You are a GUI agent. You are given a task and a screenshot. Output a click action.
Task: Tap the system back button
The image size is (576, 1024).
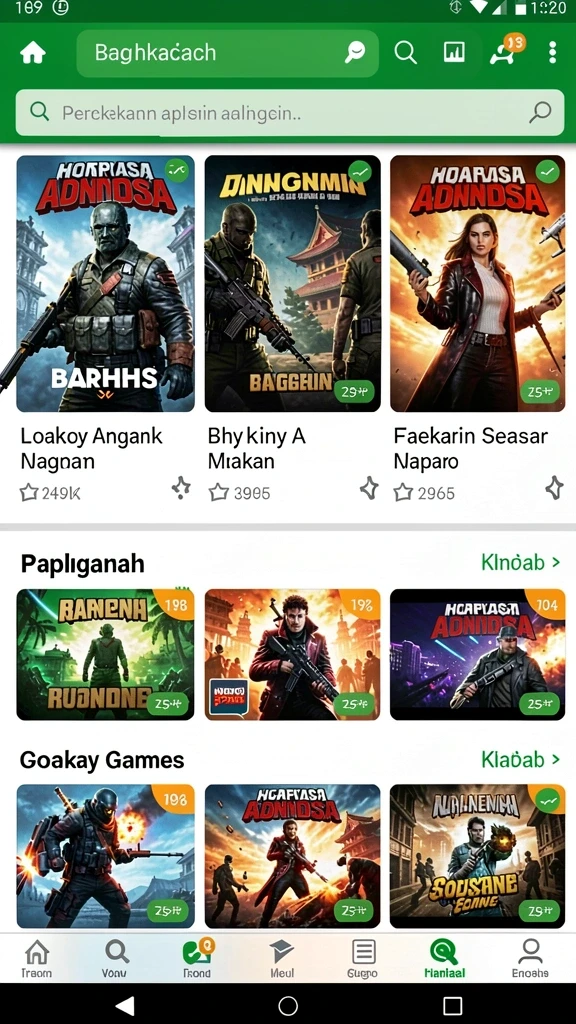click(124, 1005)
